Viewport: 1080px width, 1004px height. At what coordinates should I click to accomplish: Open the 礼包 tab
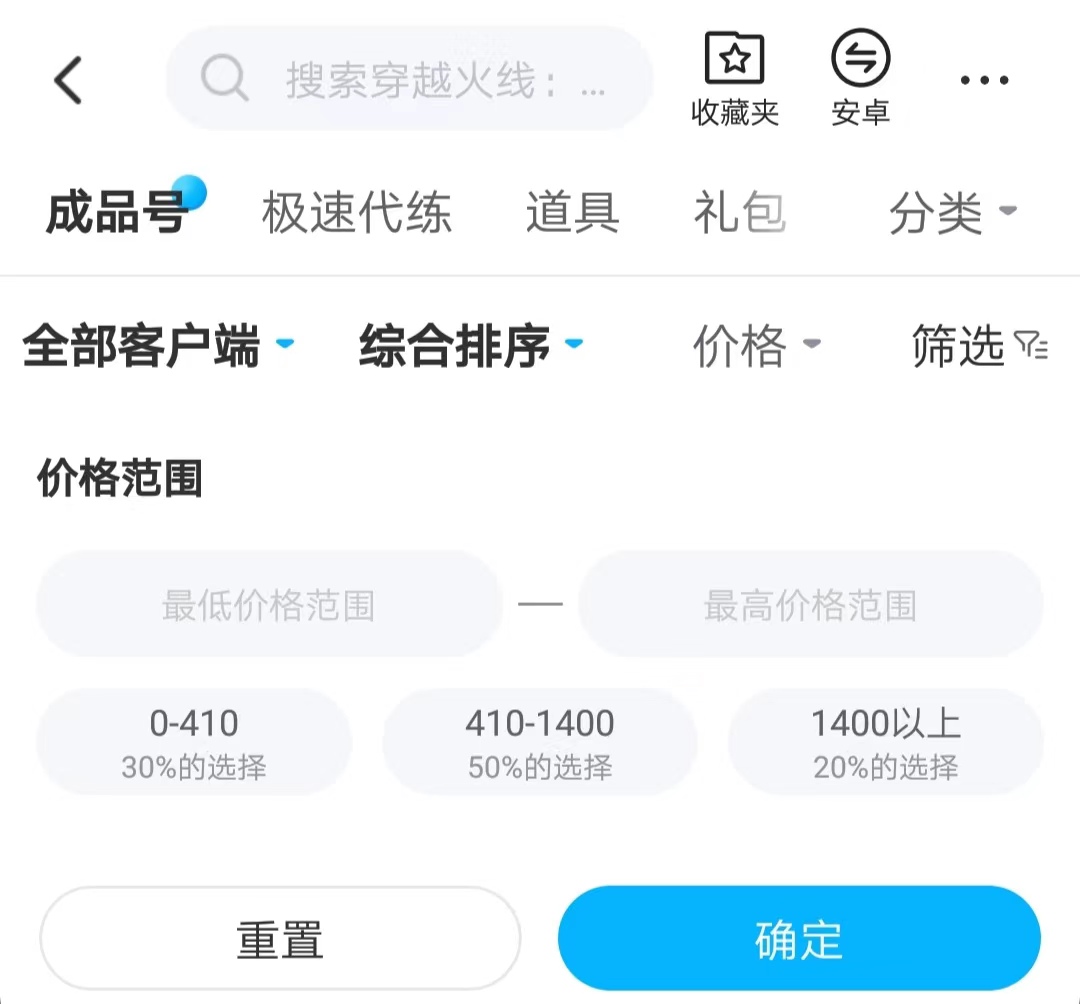click(739, 213)
